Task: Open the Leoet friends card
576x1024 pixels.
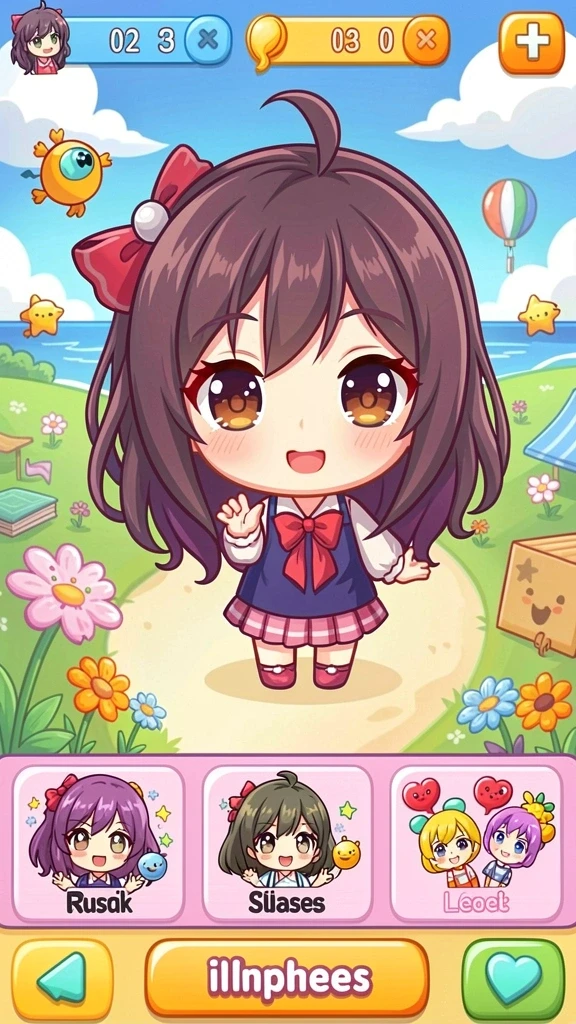Action: pos(477,842)
